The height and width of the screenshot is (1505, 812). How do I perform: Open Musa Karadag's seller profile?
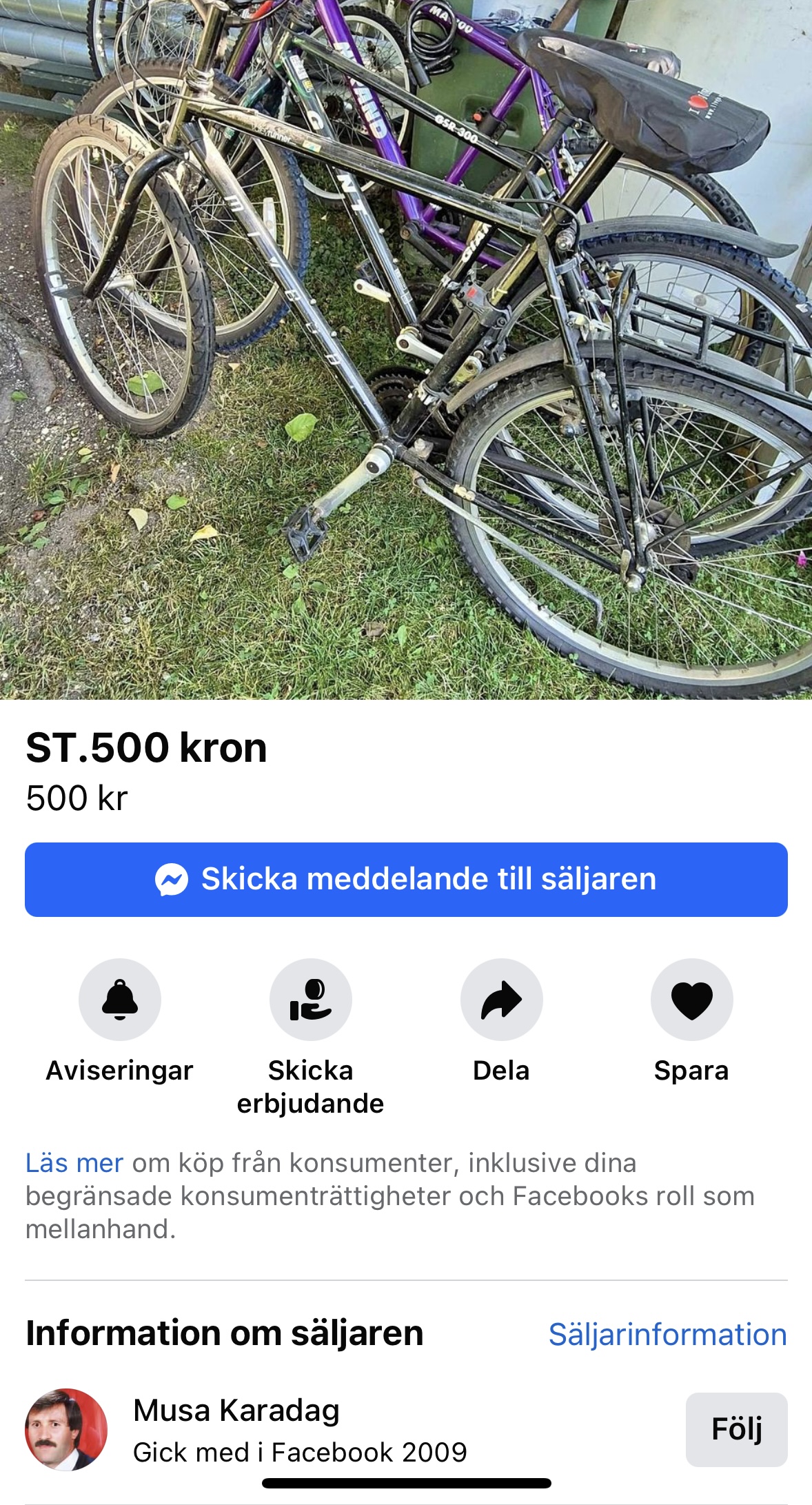(236, 1411)
